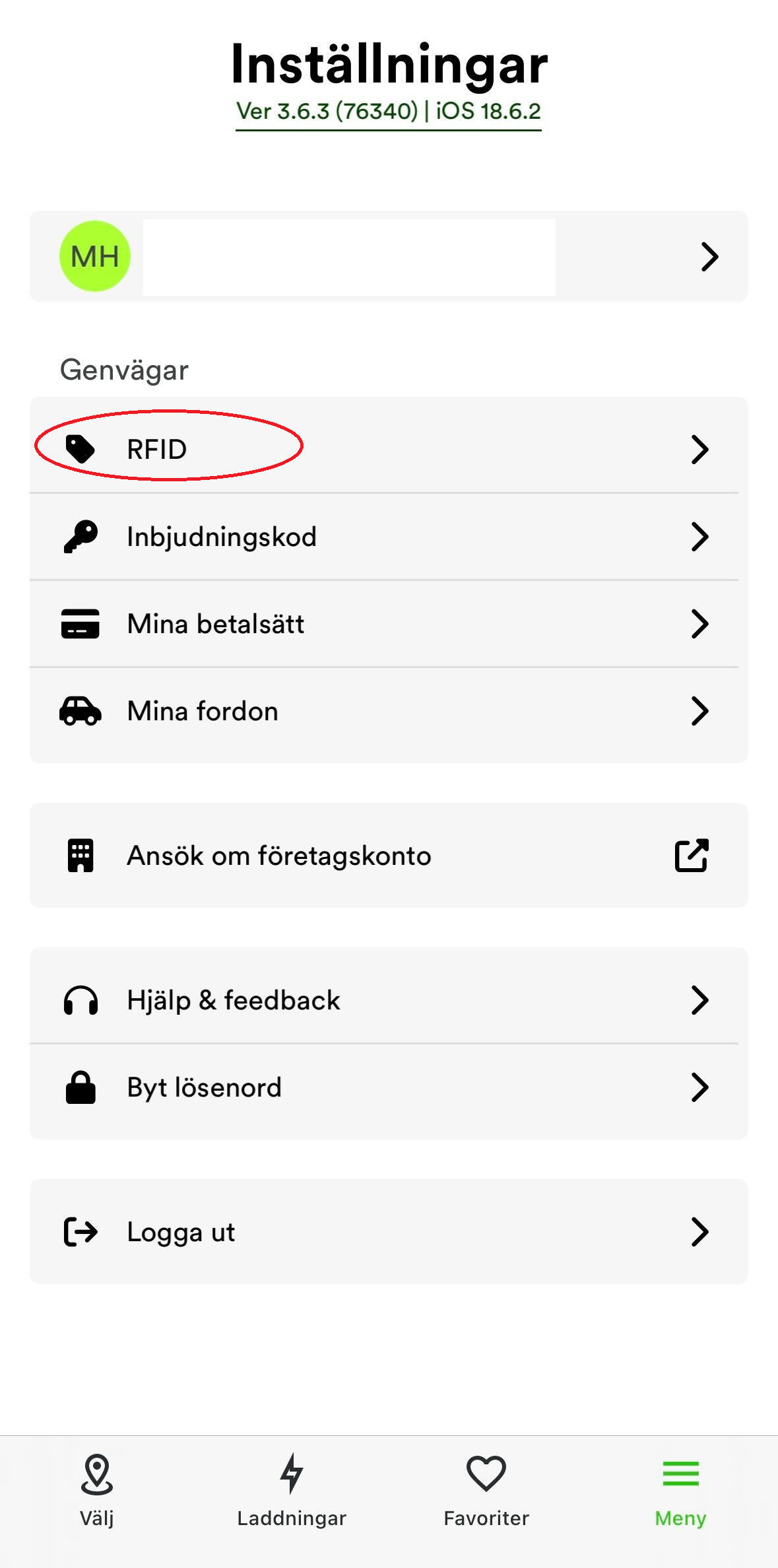Open Ansök om företagskonto external link
This screenshot has height=1568, width=778.
pyautogui.click(x=389, y=856)
